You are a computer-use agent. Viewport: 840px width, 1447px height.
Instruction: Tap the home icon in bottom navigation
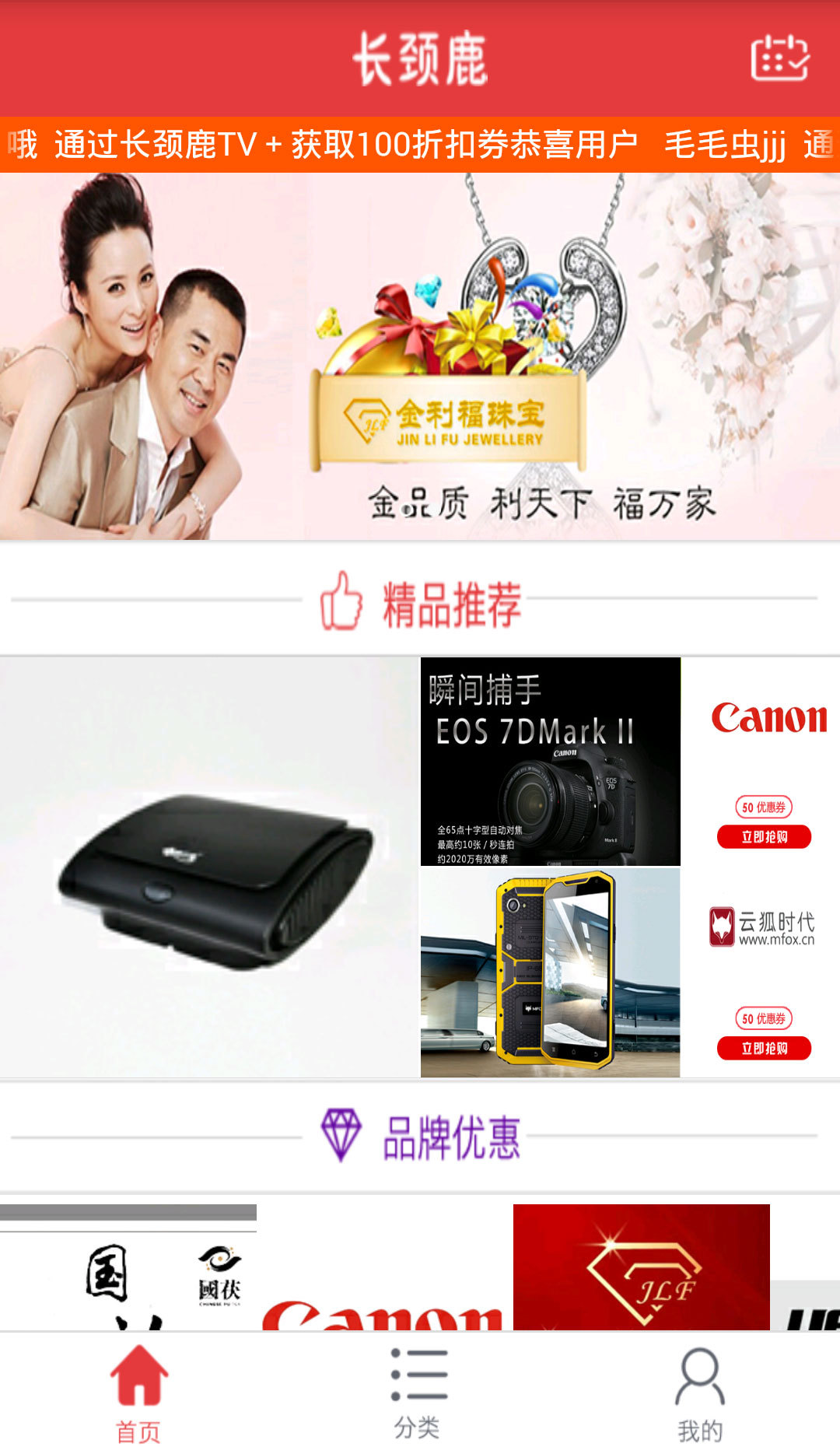(138, 1375)
